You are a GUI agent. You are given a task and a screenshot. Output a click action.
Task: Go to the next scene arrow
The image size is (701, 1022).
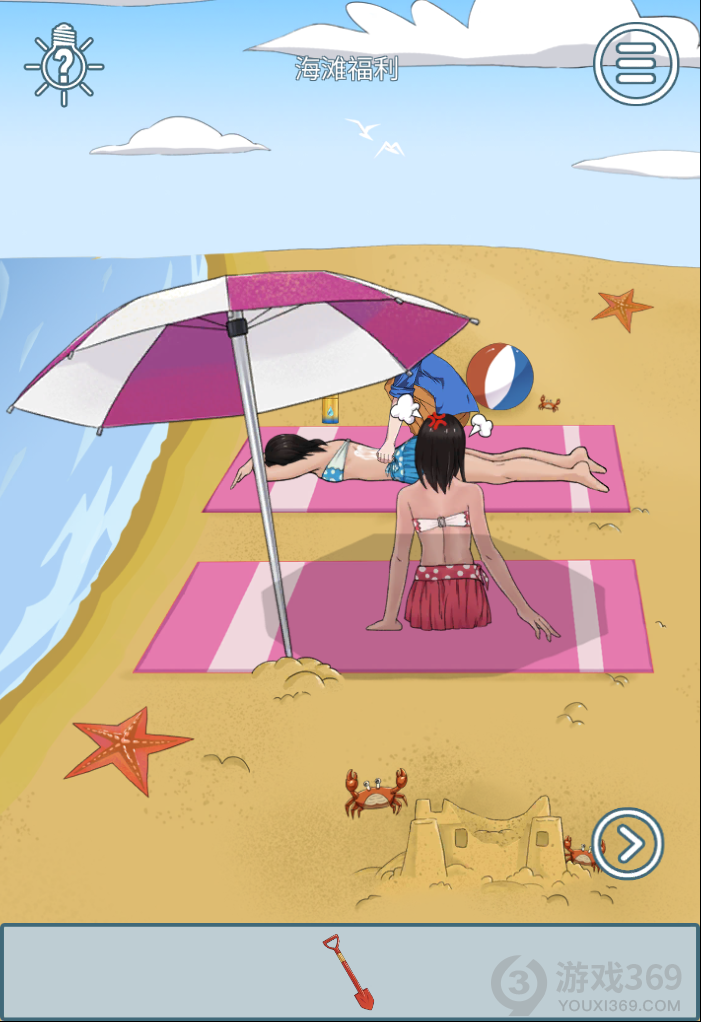tap(628, 844)
